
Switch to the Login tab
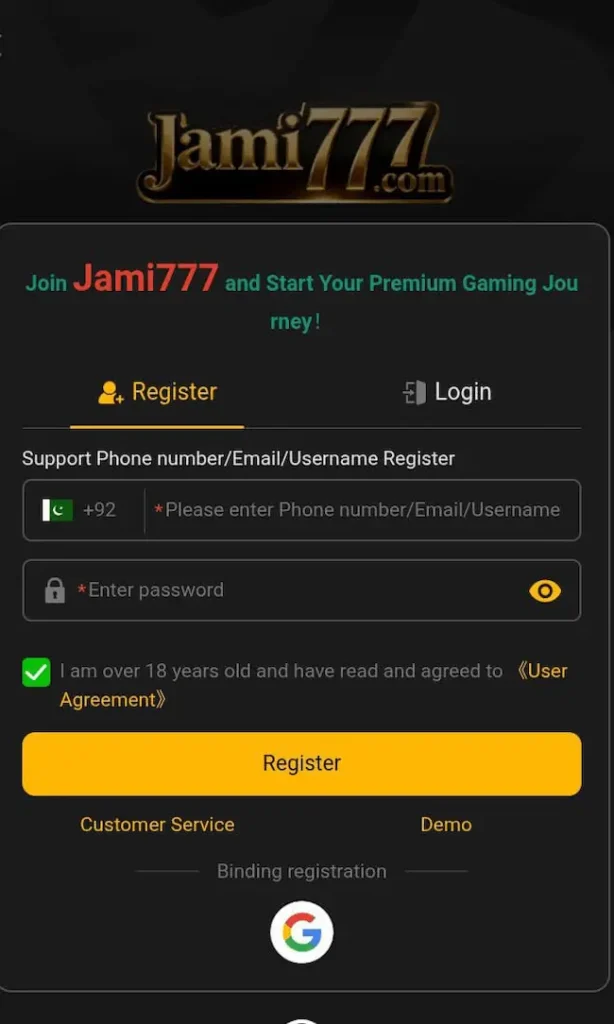[x=446, y=392]
